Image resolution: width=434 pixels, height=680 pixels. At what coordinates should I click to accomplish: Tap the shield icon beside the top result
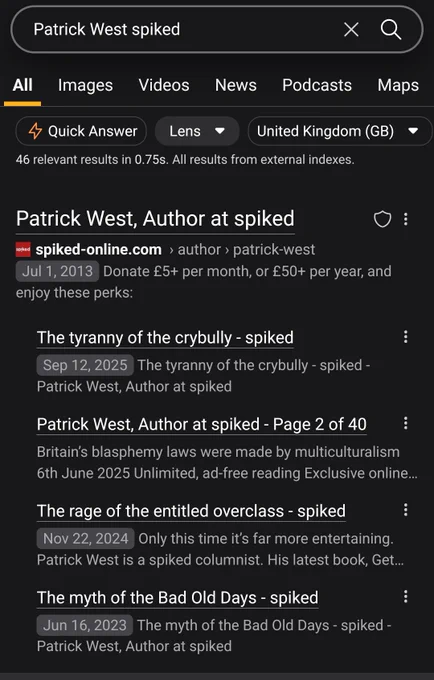(382, 219)
